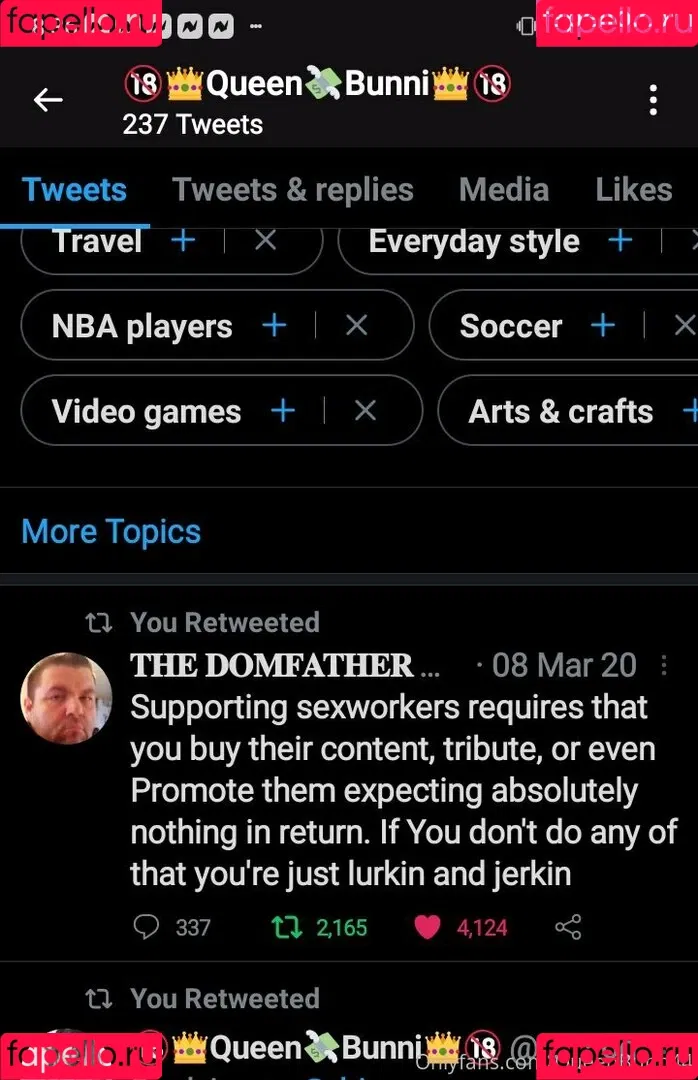Open the More Topics link
This screenshot has width=698, height=1080.
111,532
